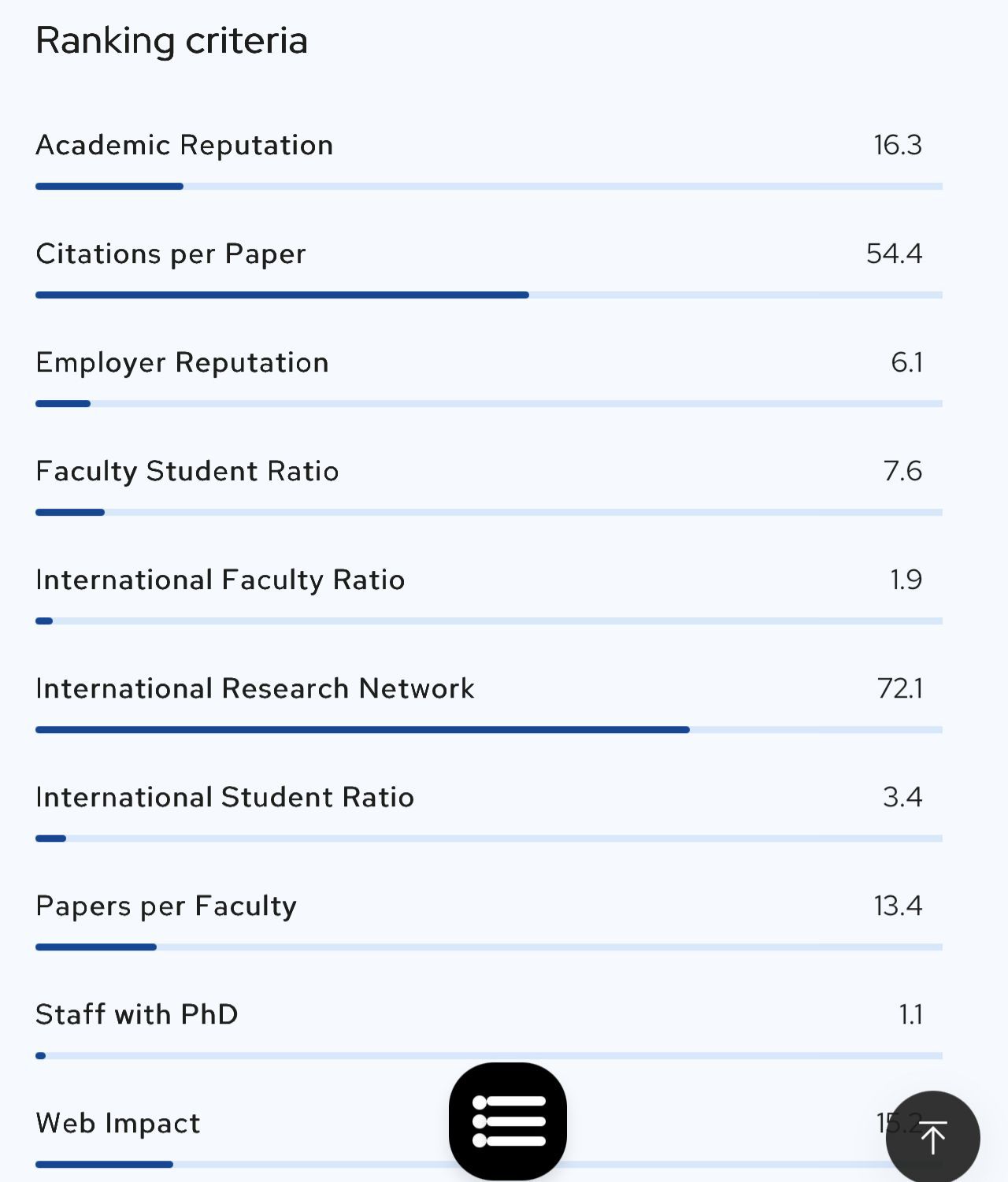Click the Academic Reputation label
The width and height of the screenshot is (1008, 1182).
(183, 145)
